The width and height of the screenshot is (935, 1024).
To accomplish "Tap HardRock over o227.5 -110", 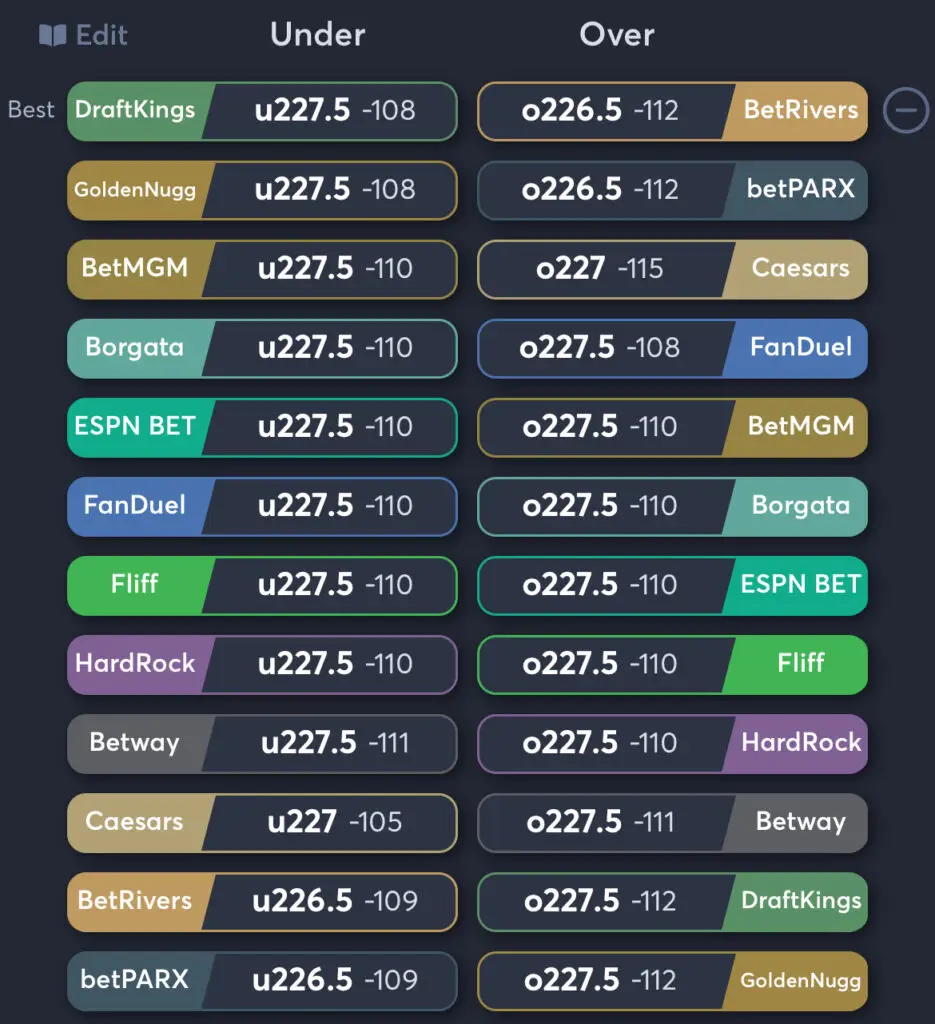I will 672,742.
